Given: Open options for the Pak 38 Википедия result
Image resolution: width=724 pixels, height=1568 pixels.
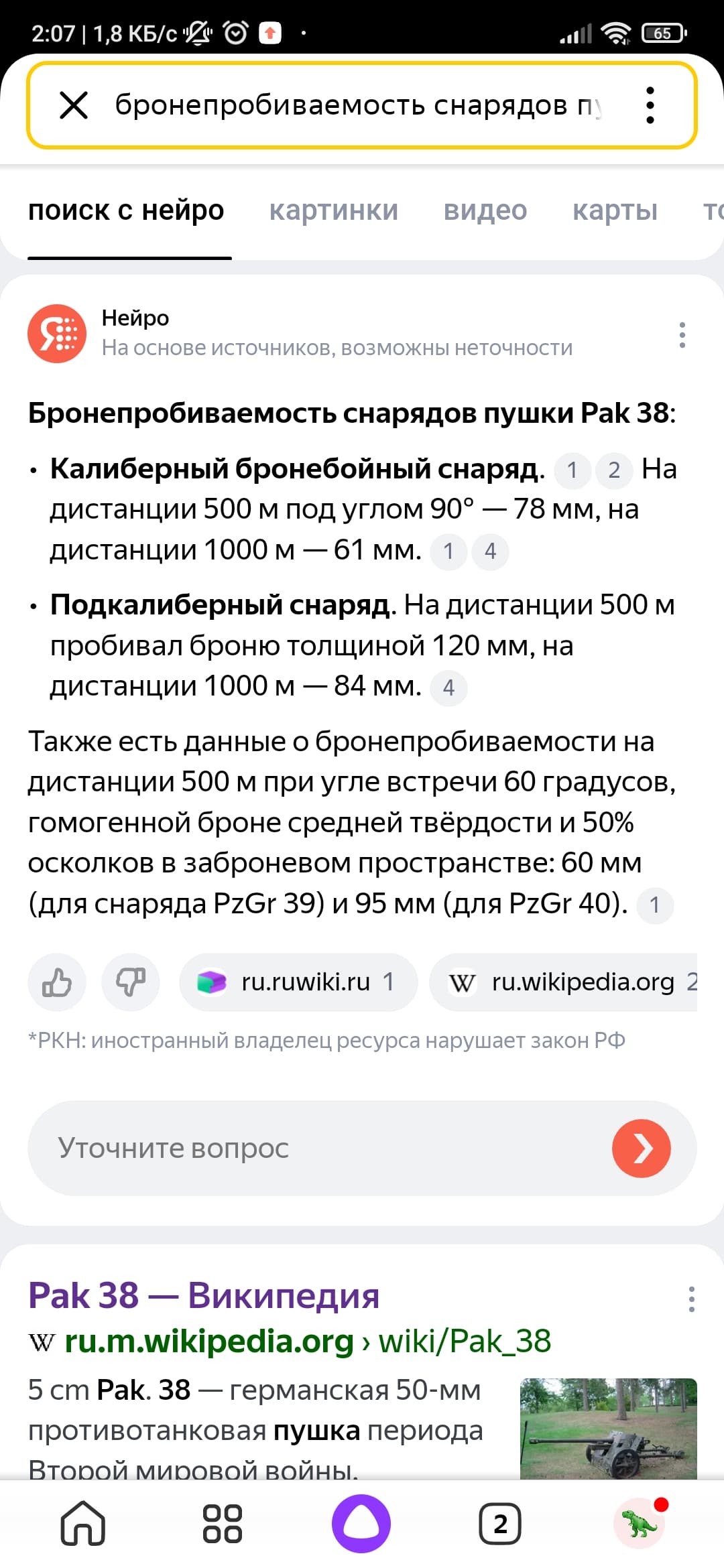Looking at the screenshot, I should [691, 1299].
